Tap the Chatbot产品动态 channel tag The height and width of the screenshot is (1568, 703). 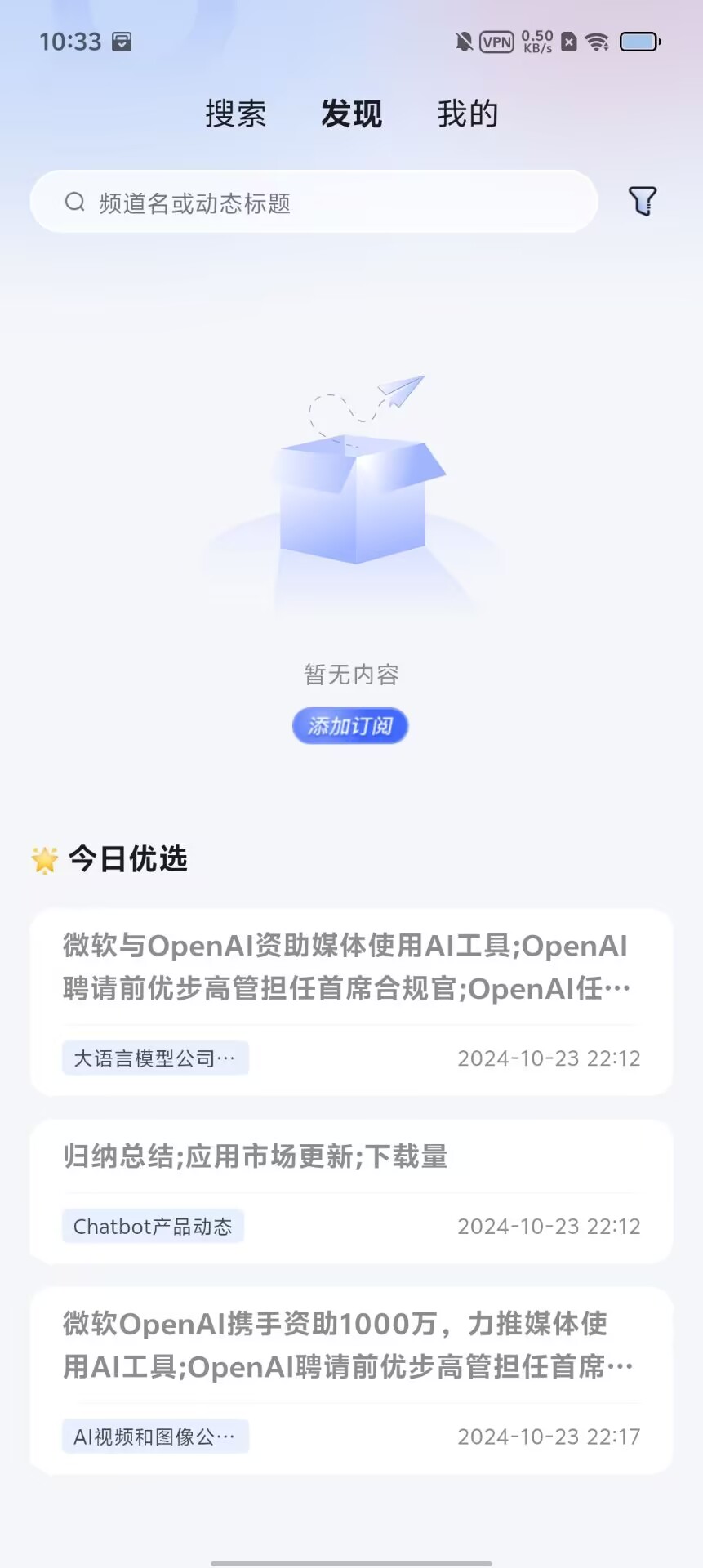coord(153,1227)
